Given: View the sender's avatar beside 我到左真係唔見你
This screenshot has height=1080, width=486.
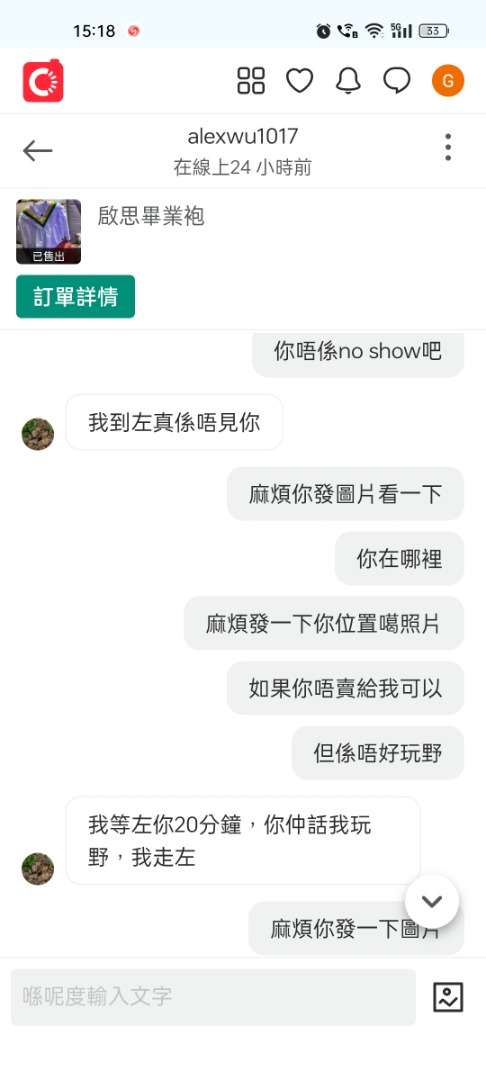Looking at the screenshot, I should (38, 435).
